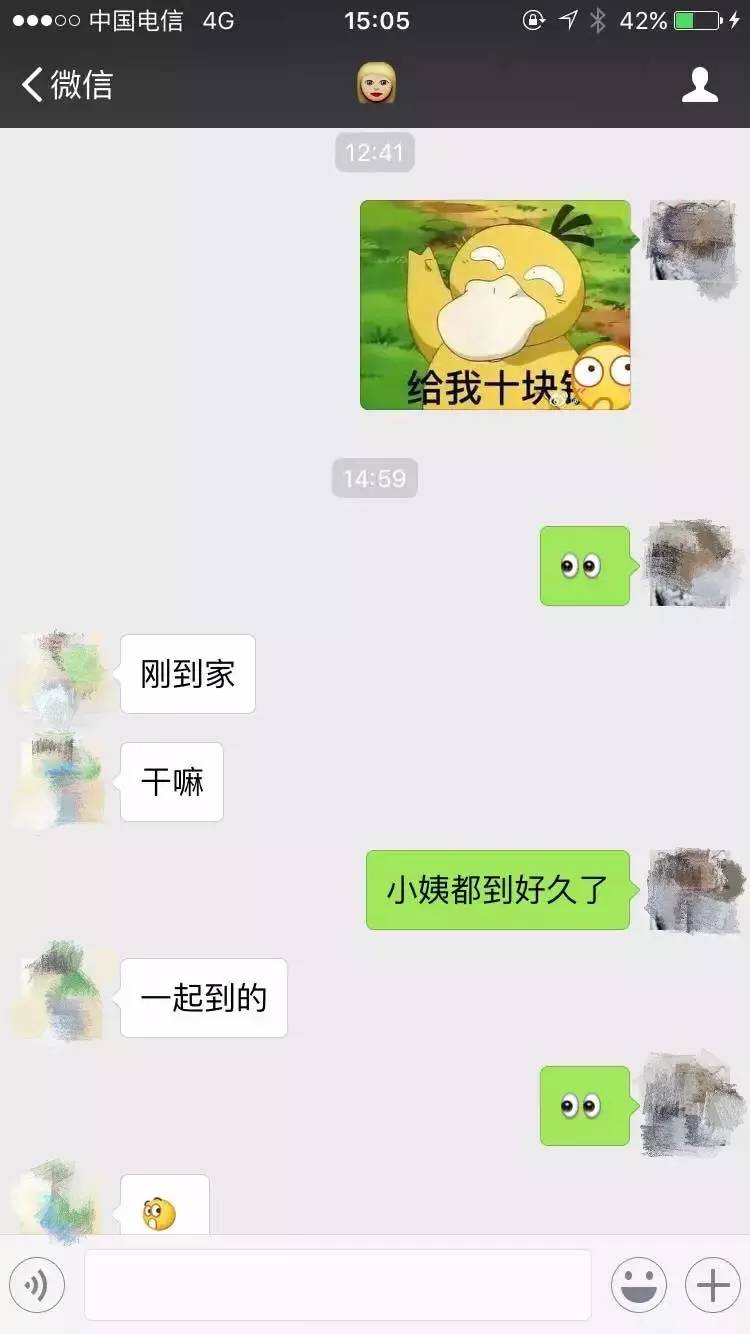Image resolution: width=750 pixels, height=1334 pixels.
Task: Tap the green bubble reading 小姨都到好久了
Action: click(497, 890)
